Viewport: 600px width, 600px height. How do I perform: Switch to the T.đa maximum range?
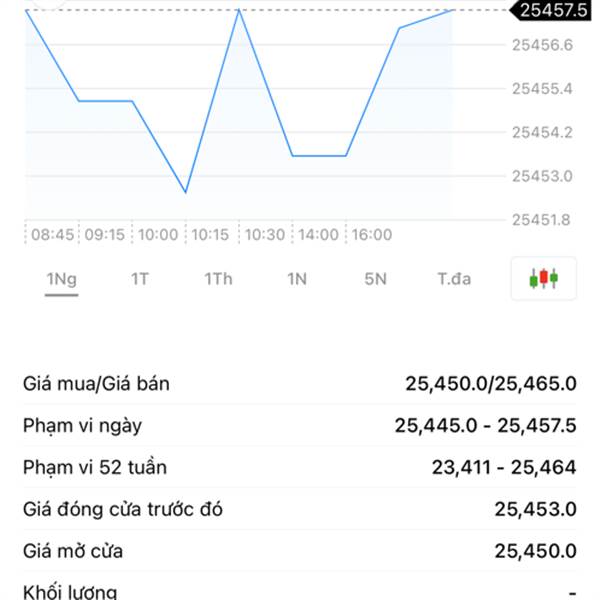(454, 279)
